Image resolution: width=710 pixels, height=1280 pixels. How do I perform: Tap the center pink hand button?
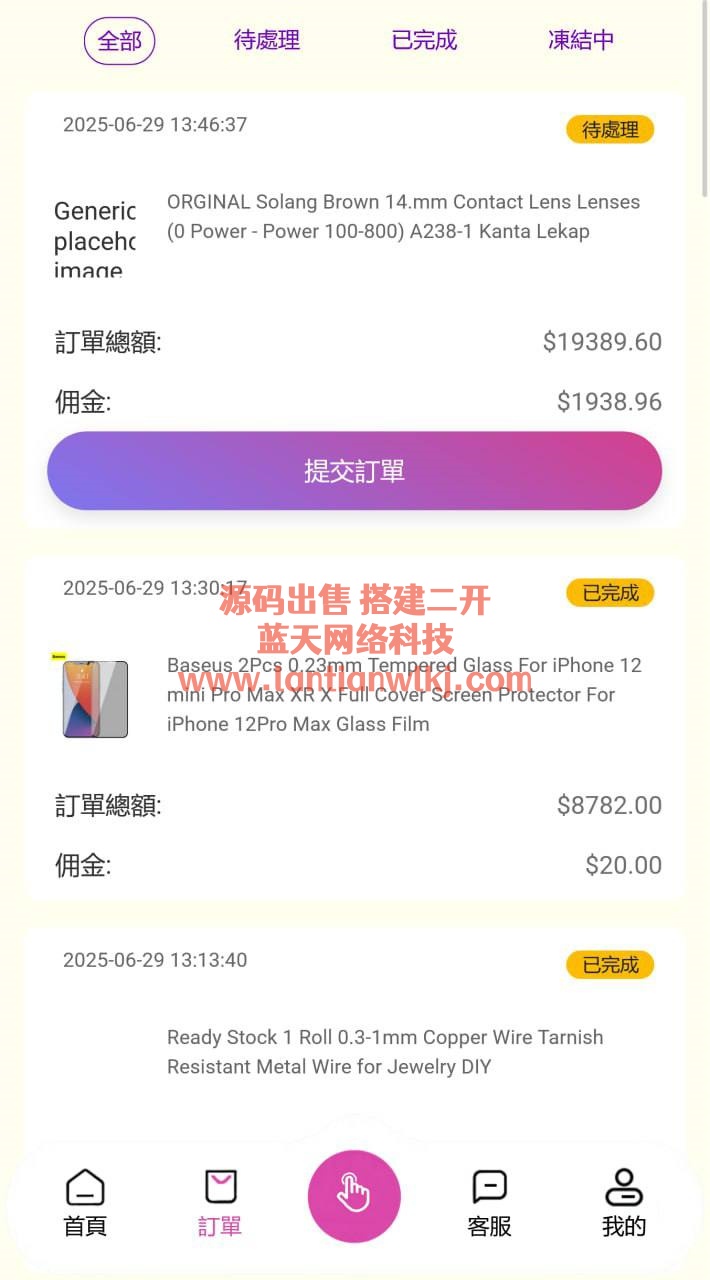click(x=354, y=1195)
